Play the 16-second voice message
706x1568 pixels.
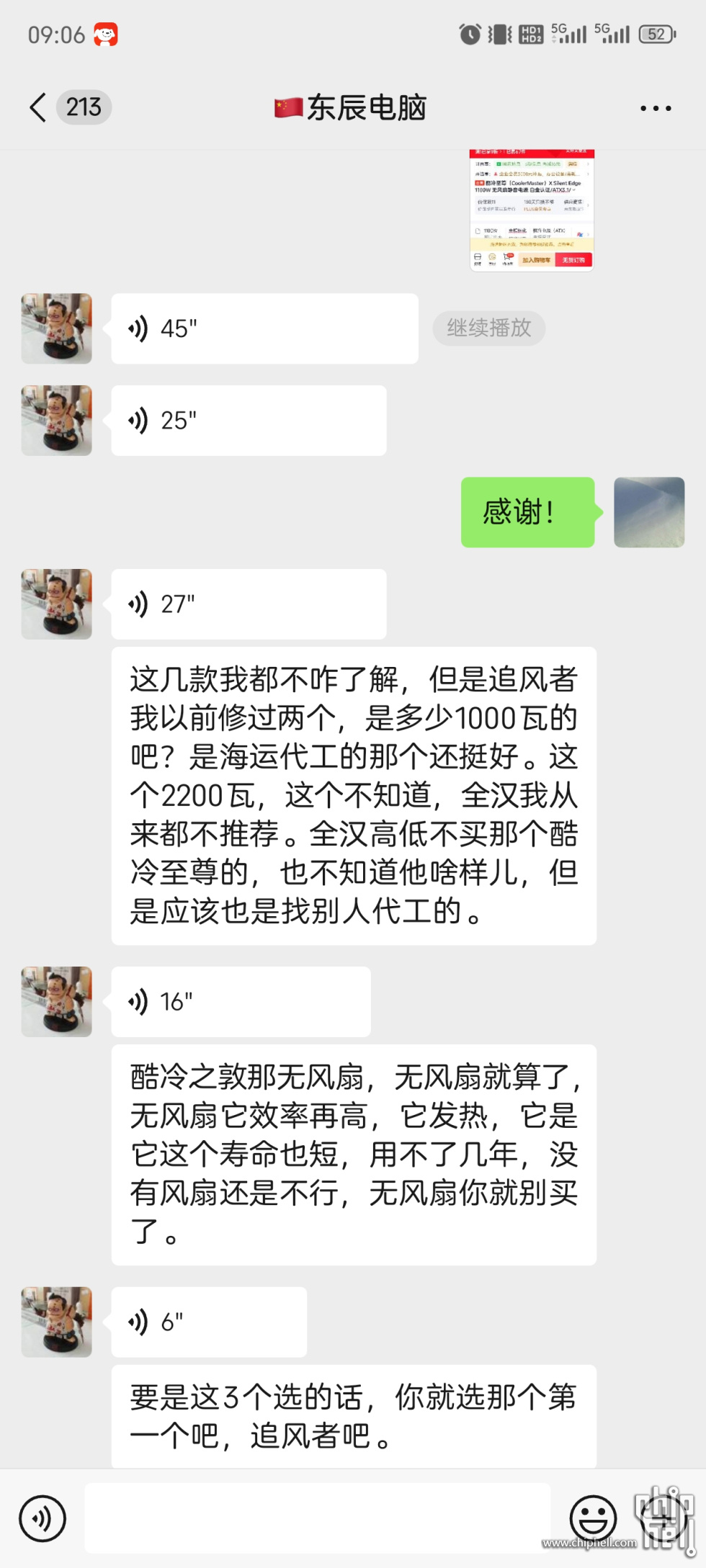[241, 1002]
